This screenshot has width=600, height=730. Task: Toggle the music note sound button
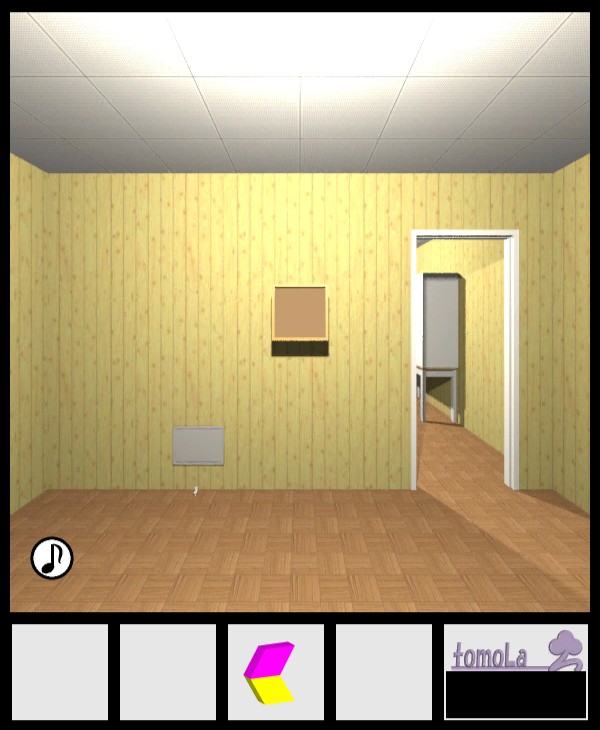pos(52,558)
